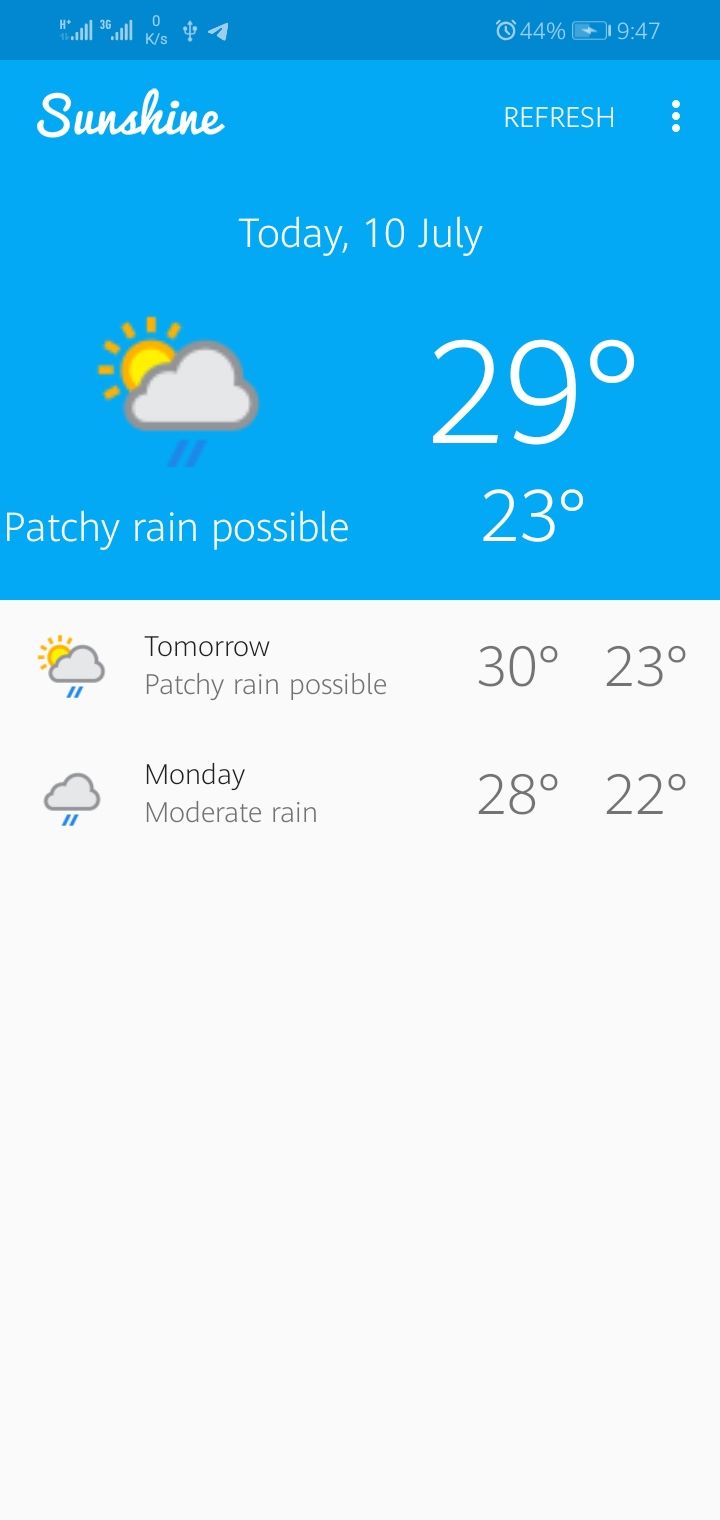Tap REFRESH to update the weather
This screenshot has height=1520, width=720.
[558, 117]
